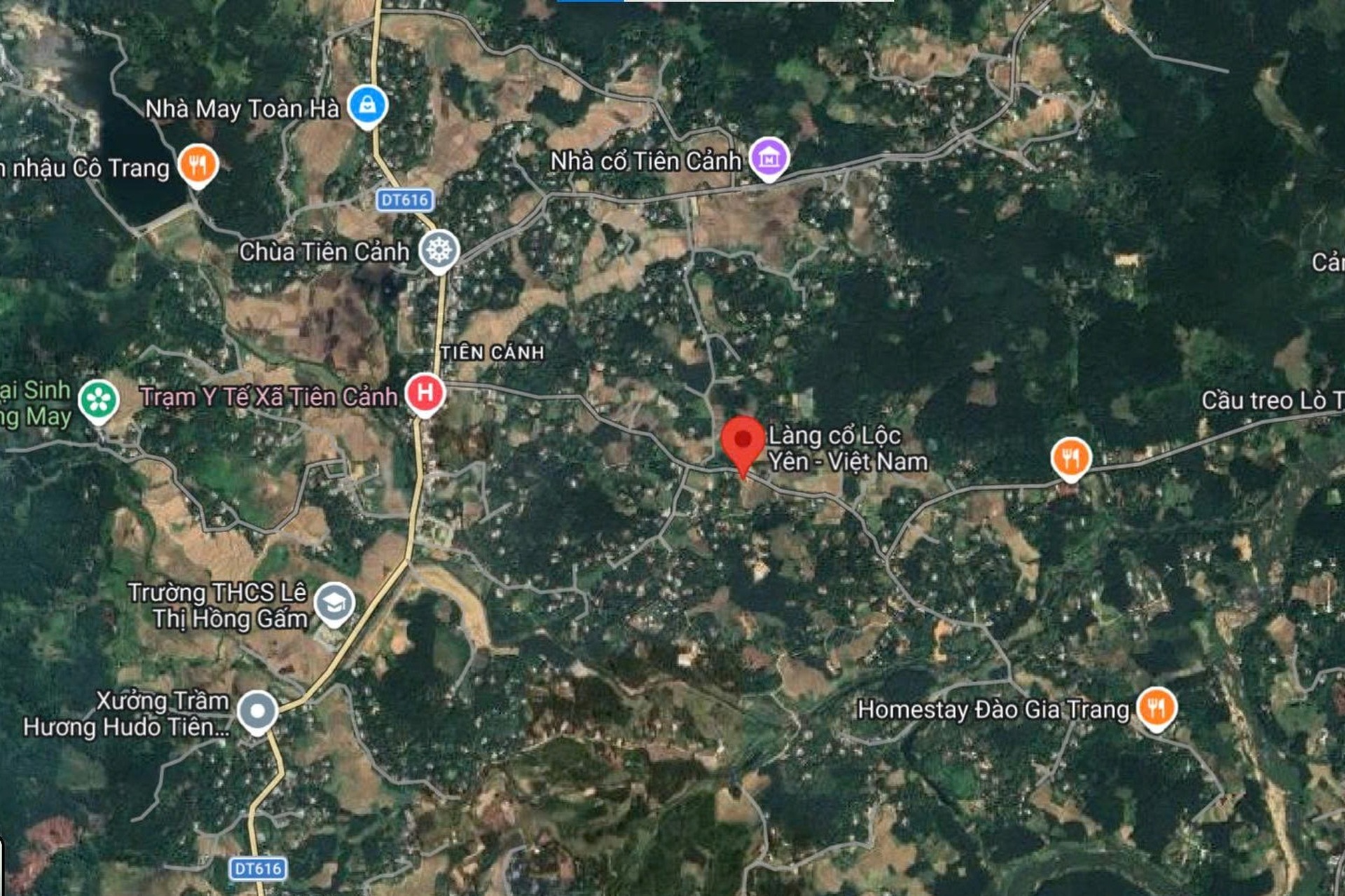The width and height of the screenshot is (1345, 896).
Task: Open Xưởng Trầm Hương Hudo Tiên marker
Action: click(257, 711)
